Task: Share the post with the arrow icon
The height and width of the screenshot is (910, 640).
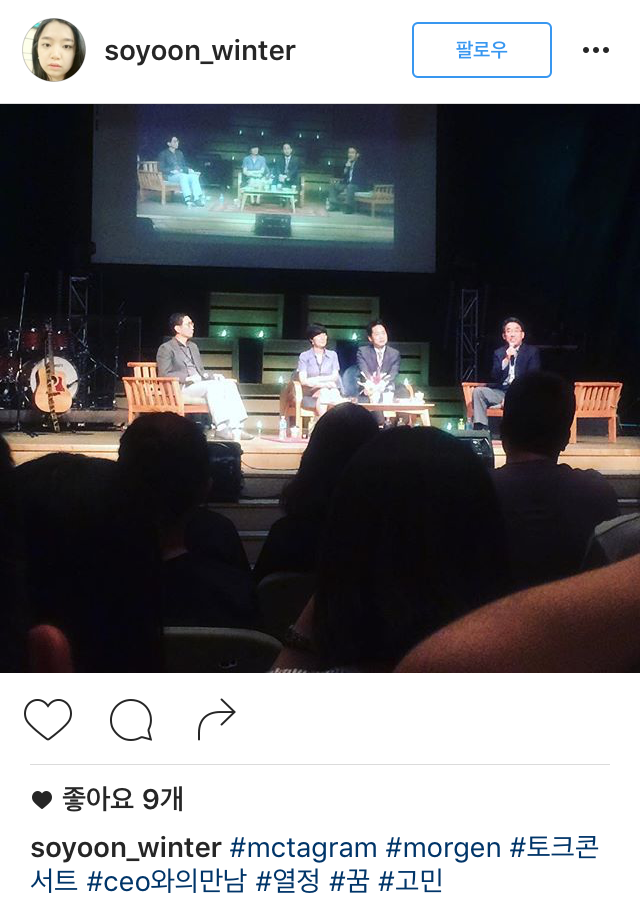Action: 216,719
